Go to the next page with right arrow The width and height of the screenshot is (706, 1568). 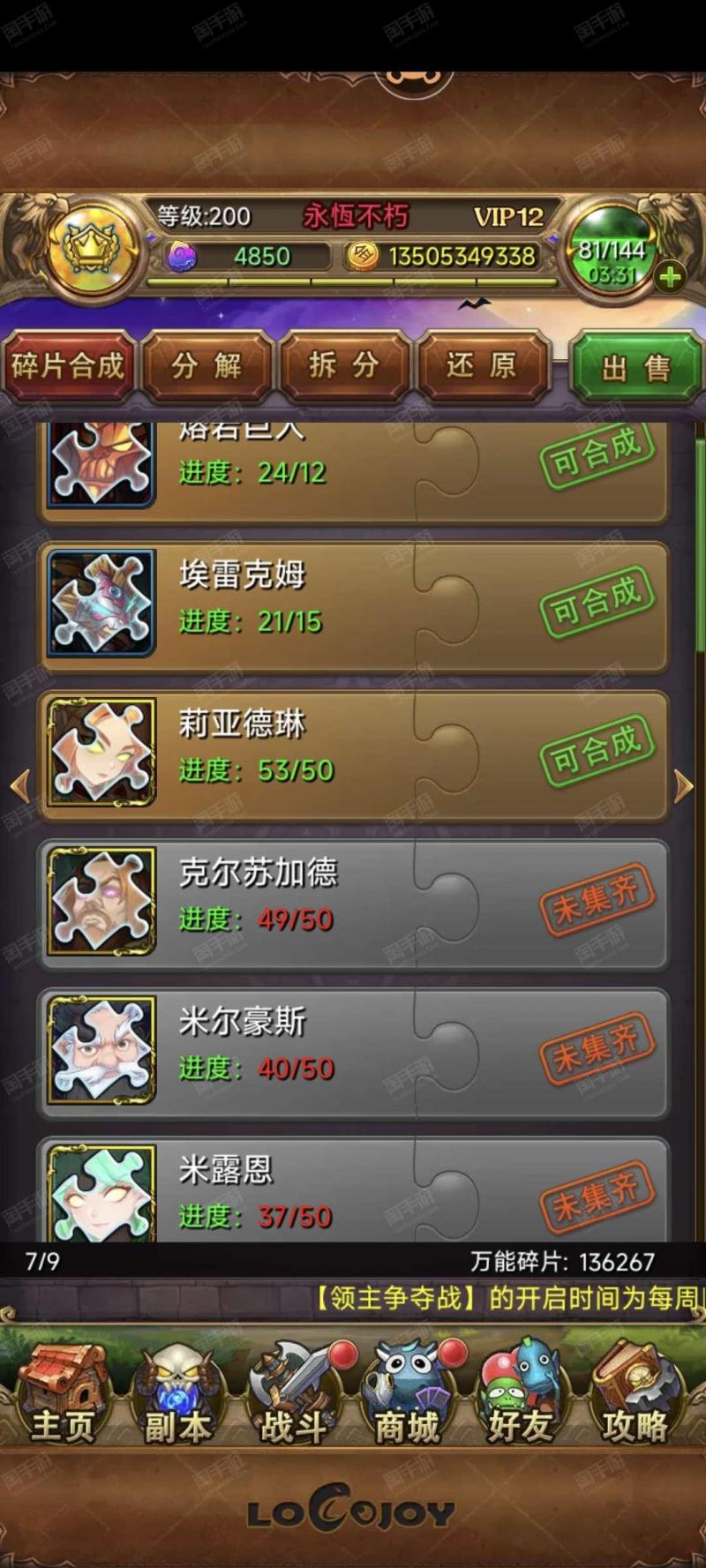pyautogui.click(x=684, y=785)
